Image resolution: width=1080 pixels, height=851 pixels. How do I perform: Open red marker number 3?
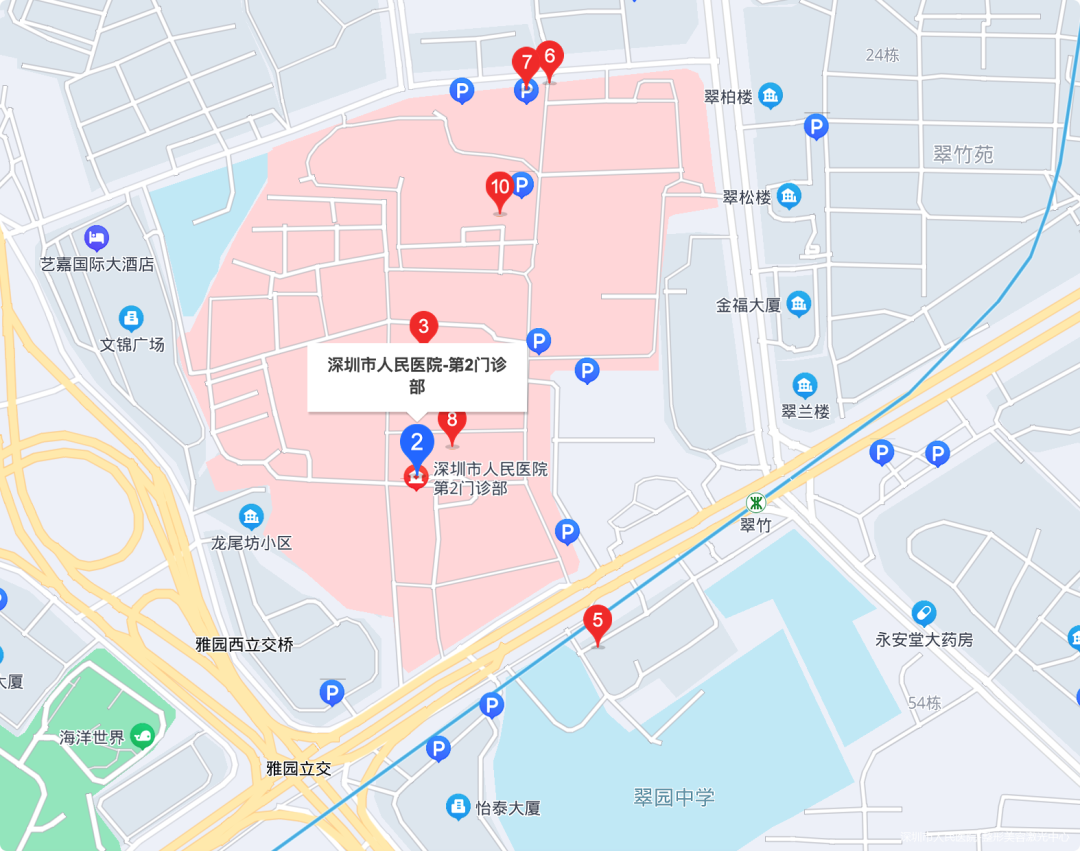424,327
